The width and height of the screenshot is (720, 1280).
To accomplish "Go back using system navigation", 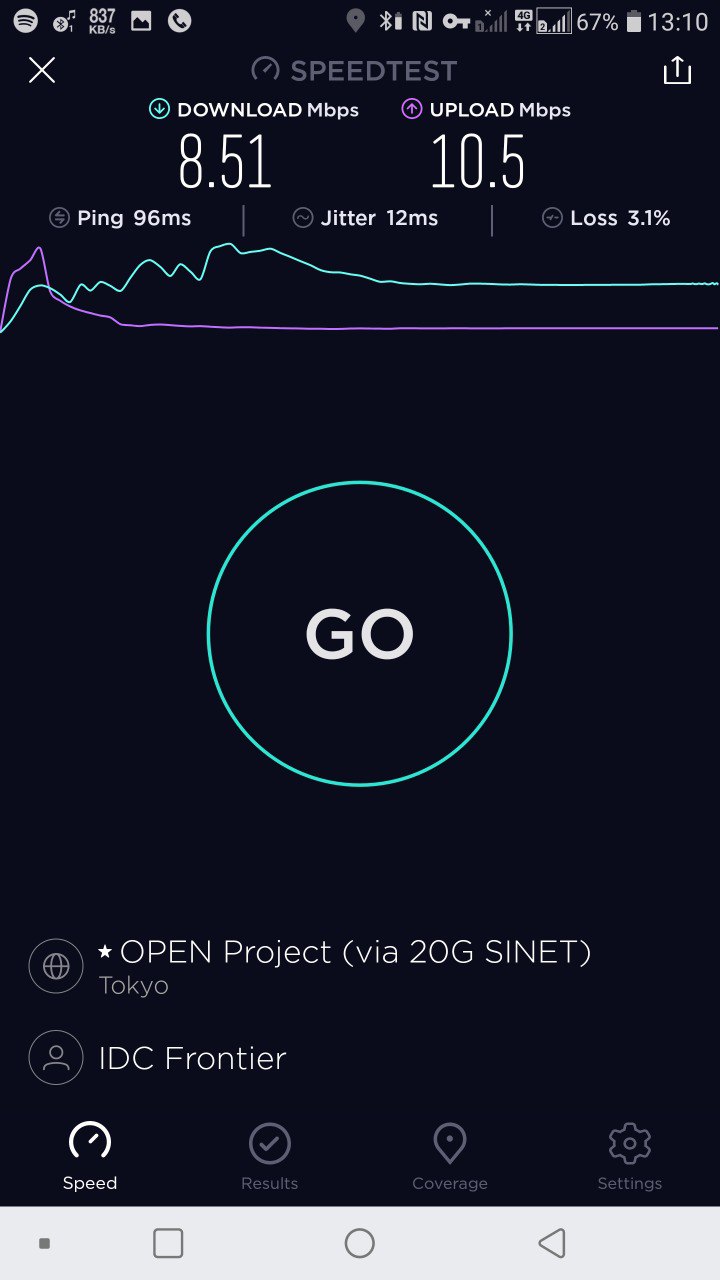I will click(551, 1243).
